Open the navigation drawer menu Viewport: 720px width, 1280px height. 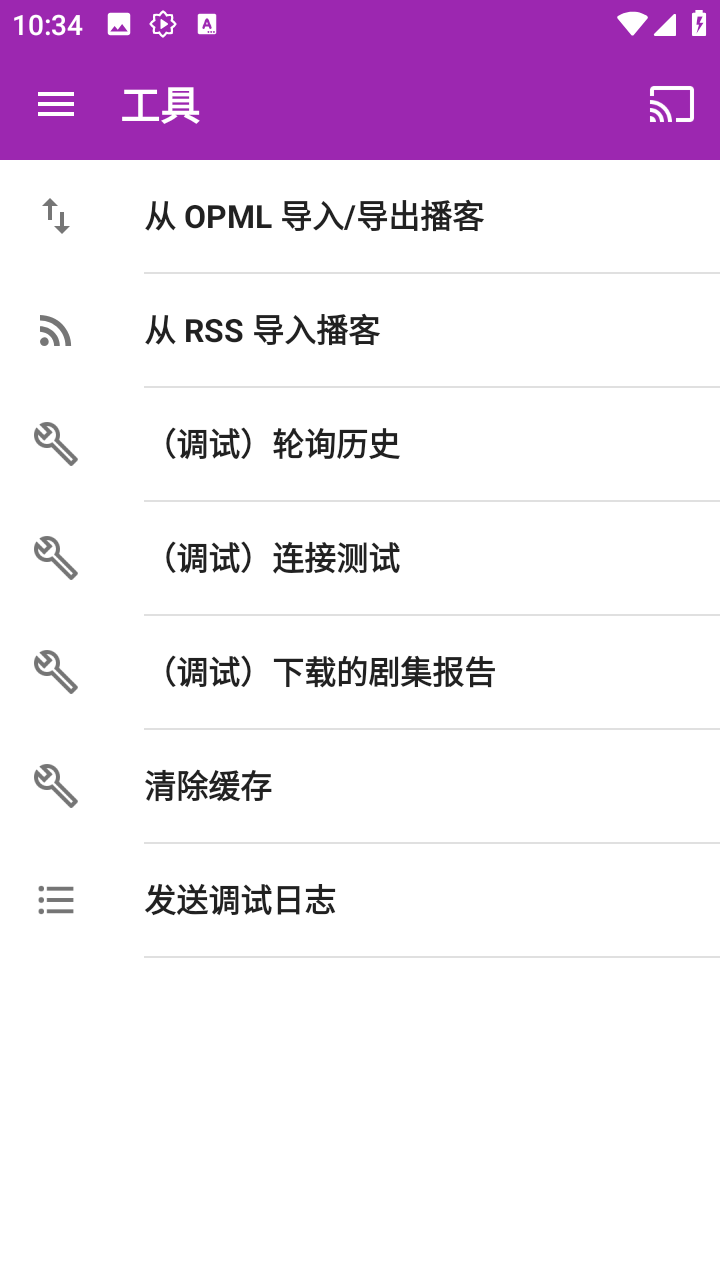(x=55, y=104)
